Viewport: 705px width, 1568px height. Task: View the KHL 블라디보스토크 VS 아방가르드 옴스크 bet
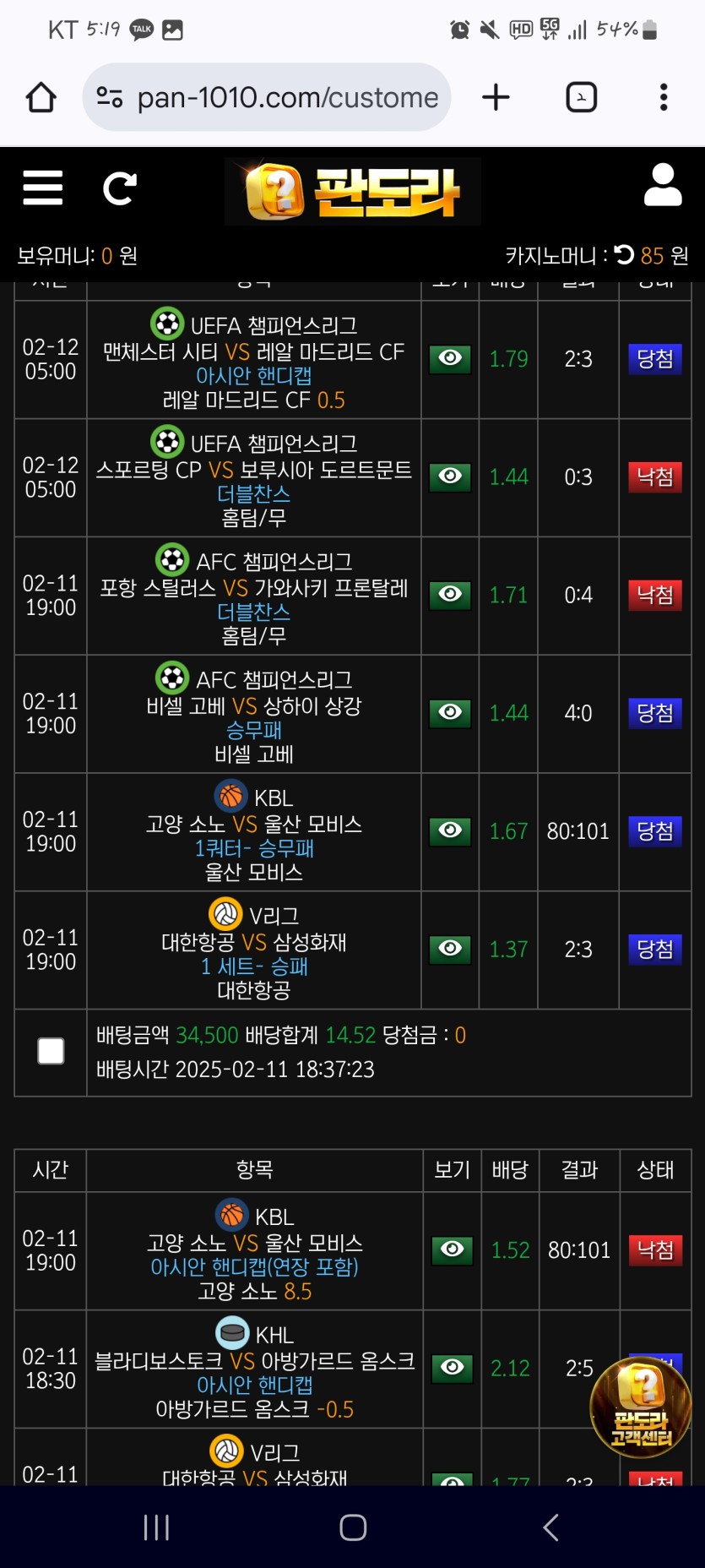point(452,1368)
